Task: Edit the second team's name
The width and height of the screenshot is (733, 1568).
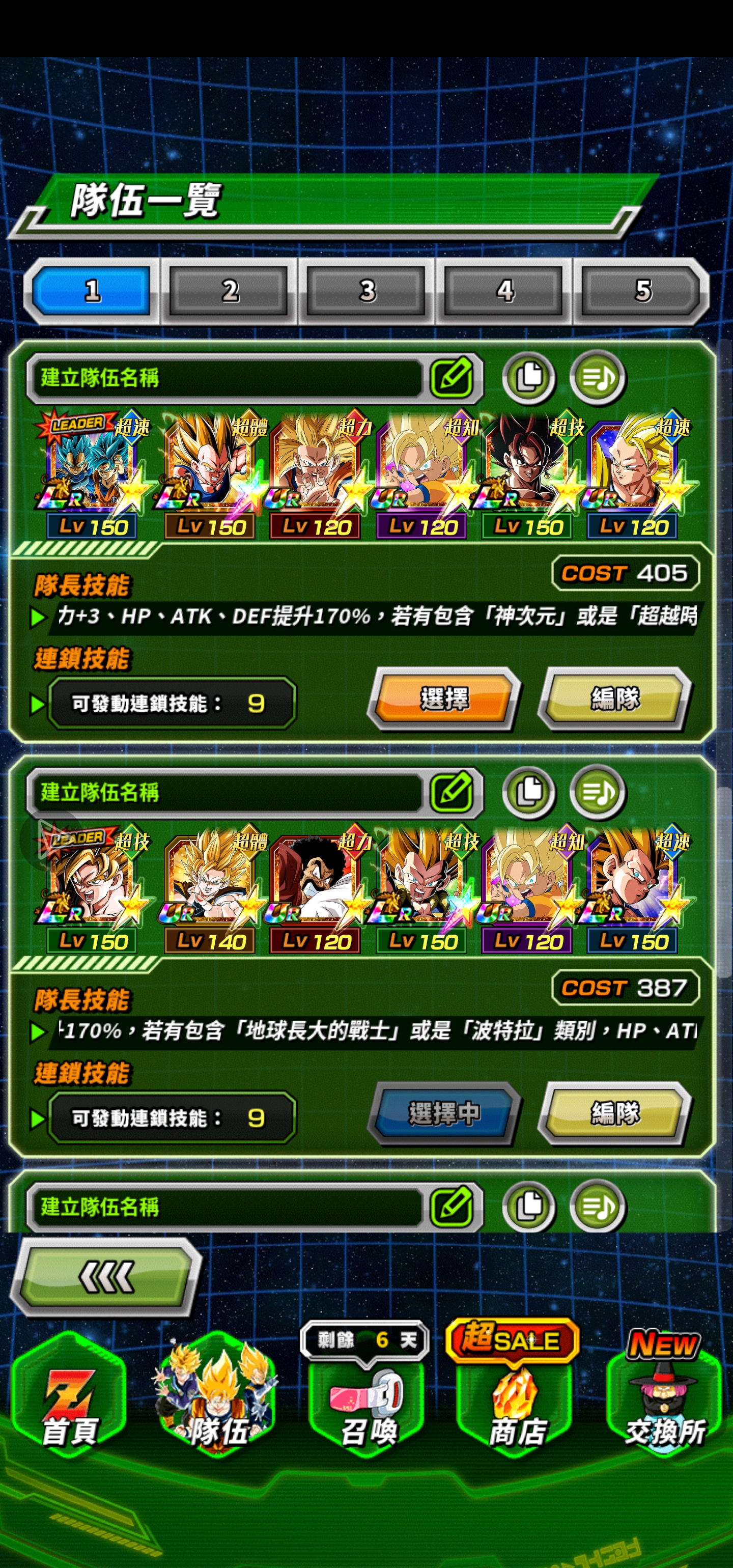Action: (452, 792)
